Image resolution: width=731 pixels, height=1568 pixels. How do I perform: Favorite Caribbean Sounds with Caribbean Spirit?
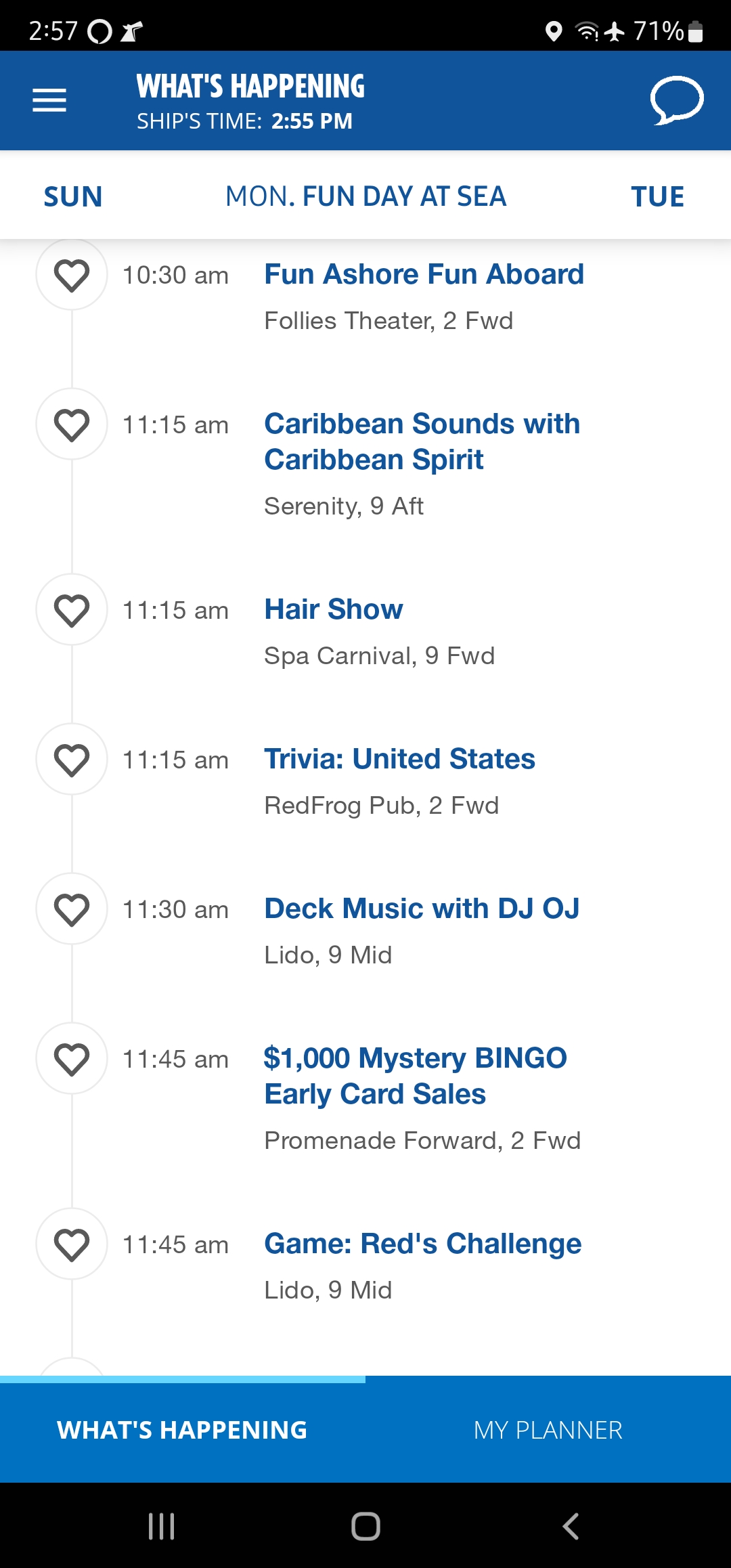click(72, 424)
